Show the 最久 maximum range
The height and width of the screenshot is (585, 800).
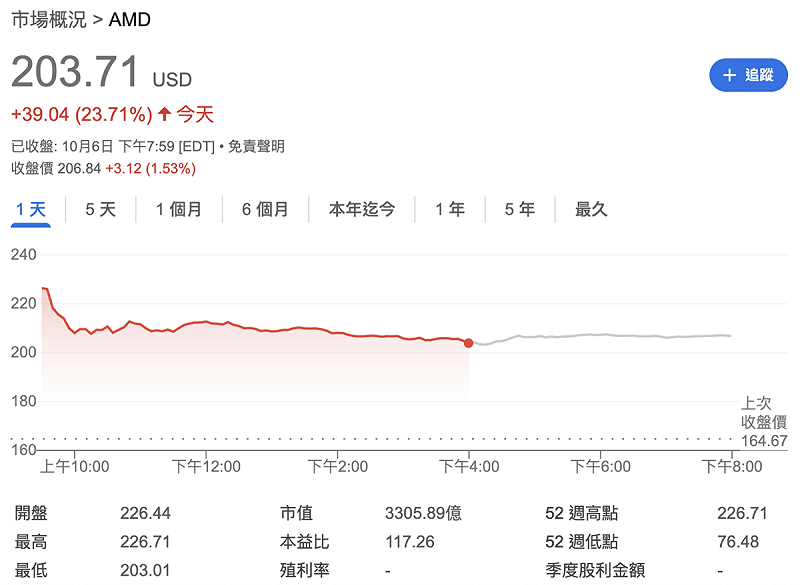591,209
